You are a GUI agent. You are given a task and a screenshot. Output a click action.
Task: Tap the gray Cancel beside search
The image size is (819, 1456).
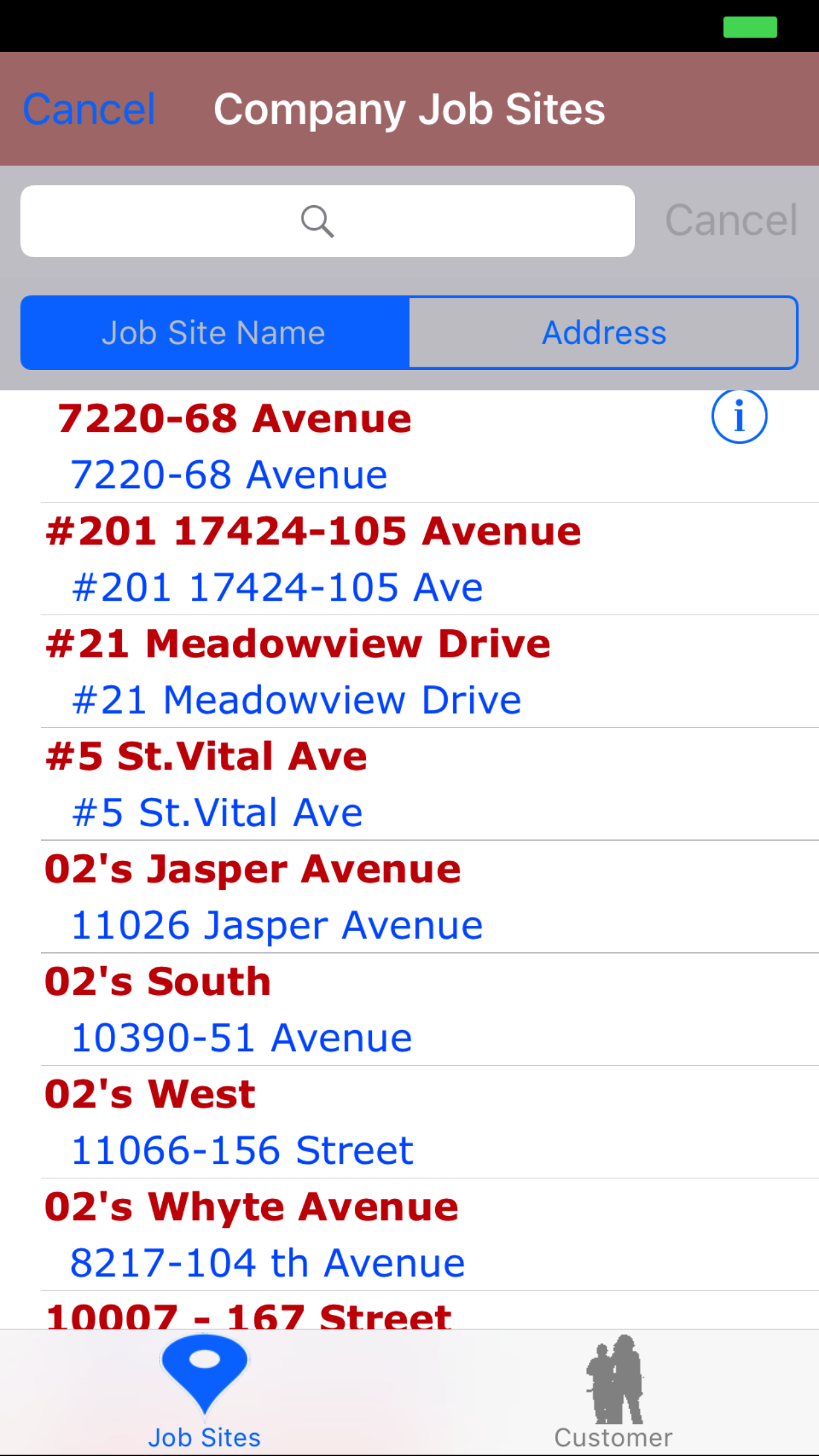(x=731, y=220)
